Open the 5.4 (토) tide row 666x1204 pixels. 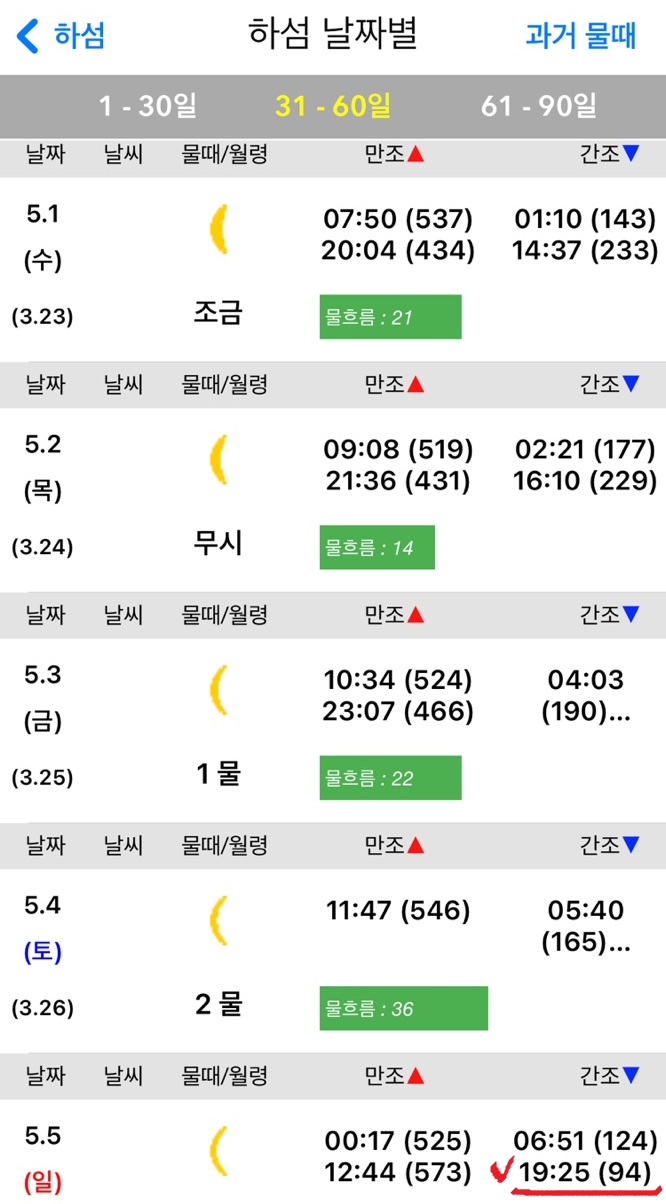333,961
